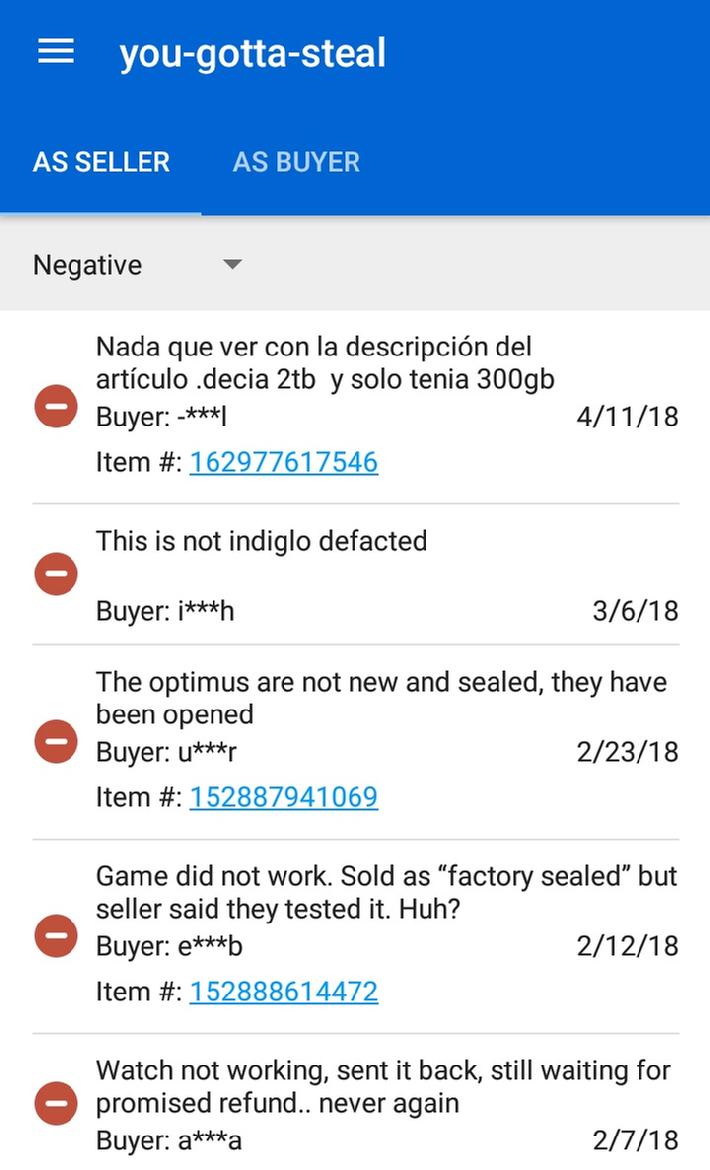This screenshot has height=1170, width=710.
Task: Open item link 152887941069
Action: tap(284, 797)
